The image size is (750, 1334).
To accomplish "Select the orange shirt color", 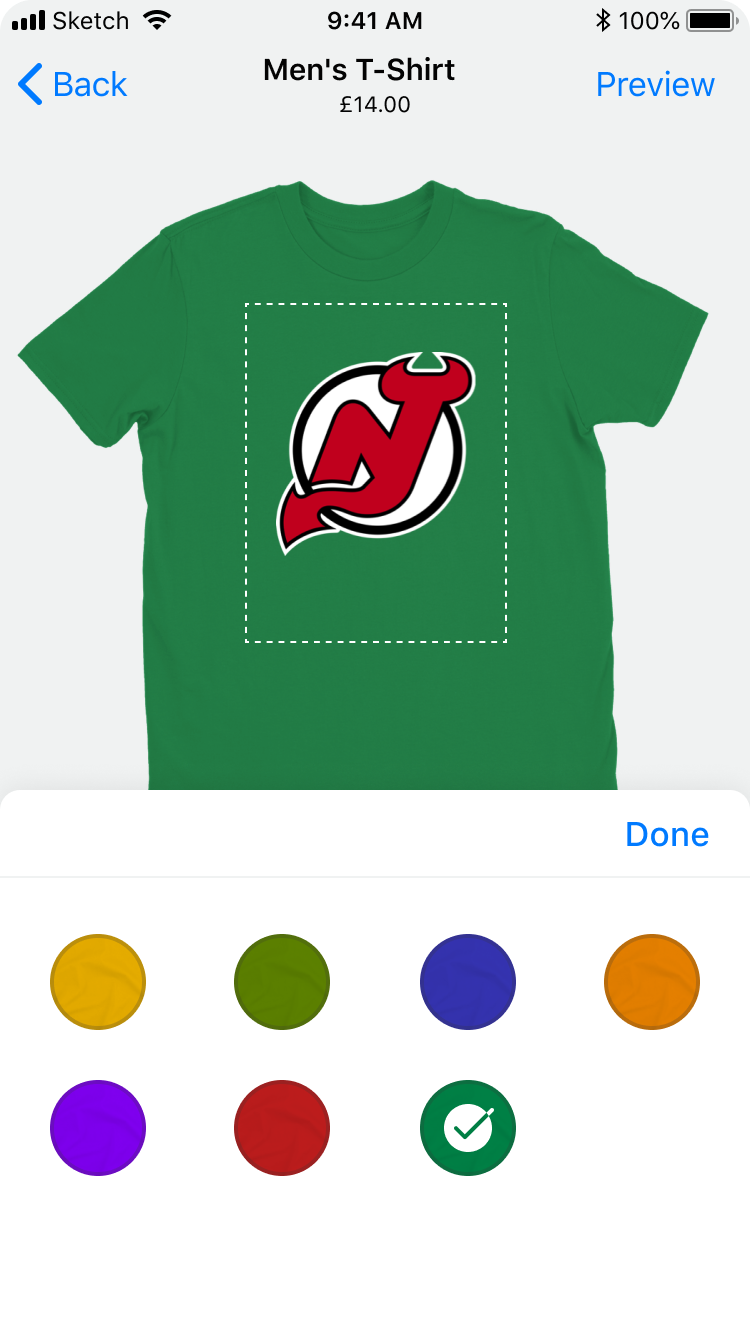I will tap(652, 982).
